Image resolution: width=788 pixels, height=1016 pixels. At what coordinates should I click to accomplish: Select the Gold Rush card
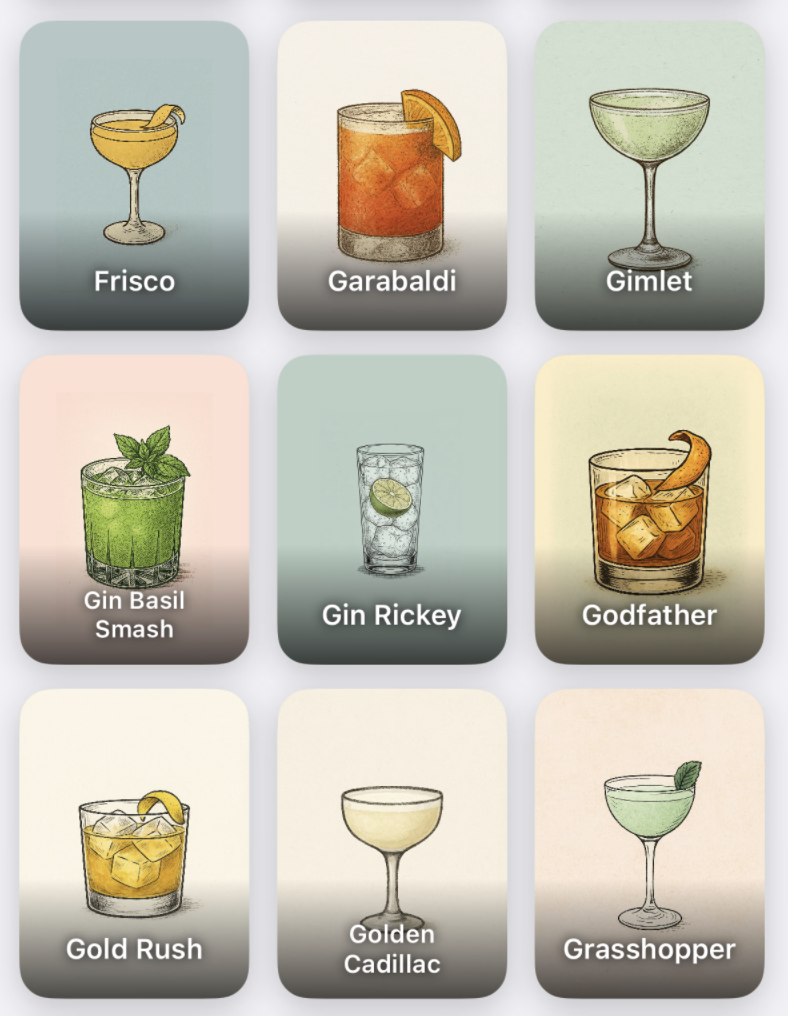pyautogui.click(x=134, y=843)
